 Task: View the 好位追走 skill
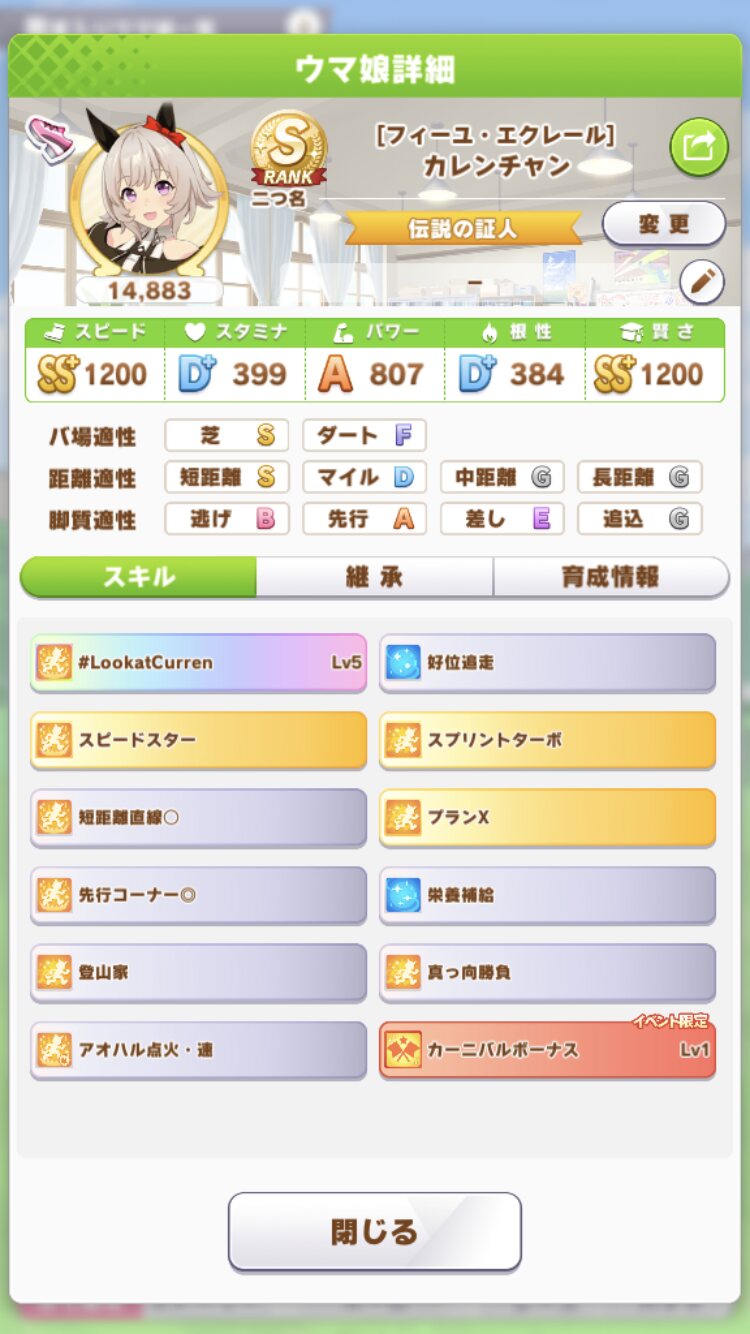click(547, 662)
